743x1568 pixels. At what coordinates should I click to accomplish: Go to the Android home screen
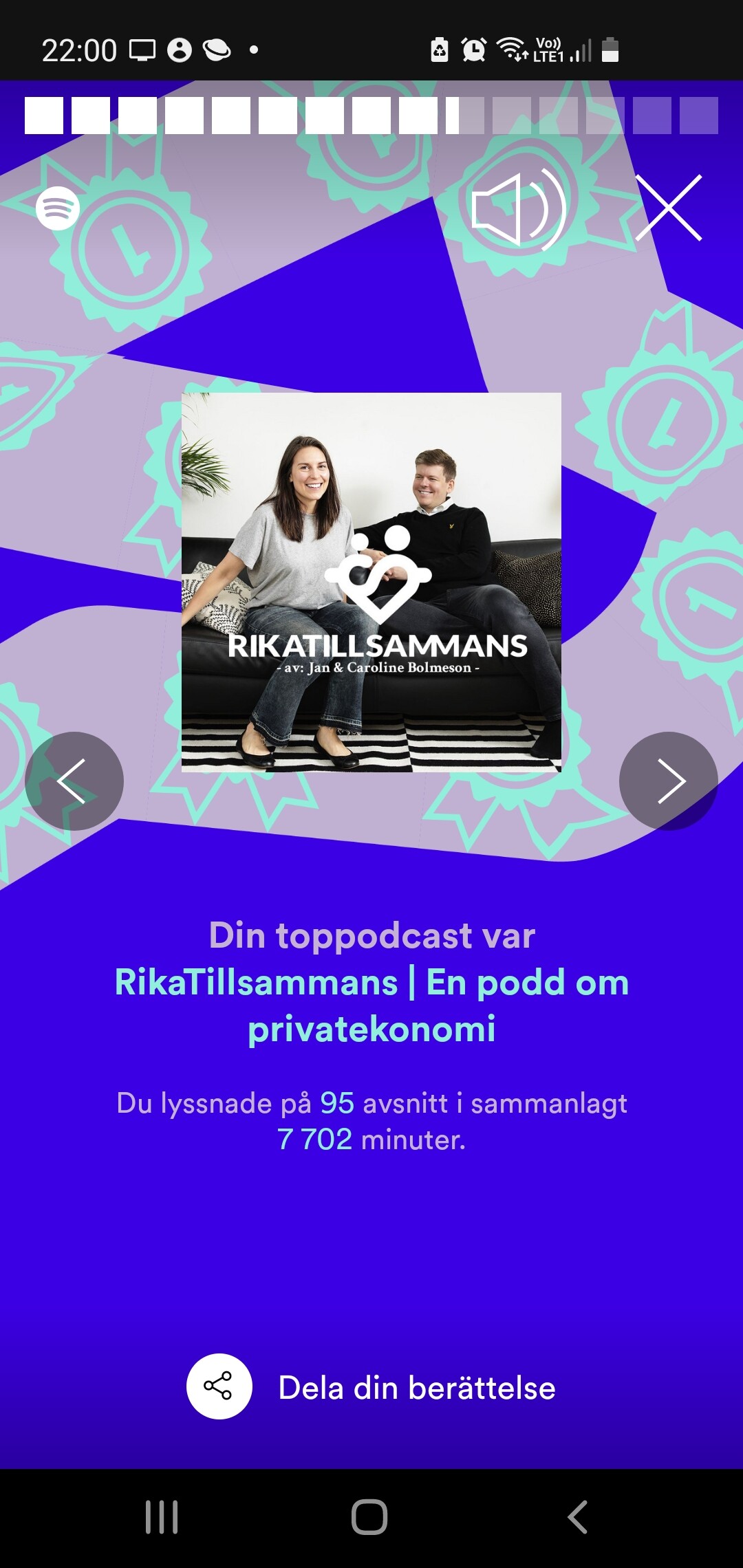369,1517
